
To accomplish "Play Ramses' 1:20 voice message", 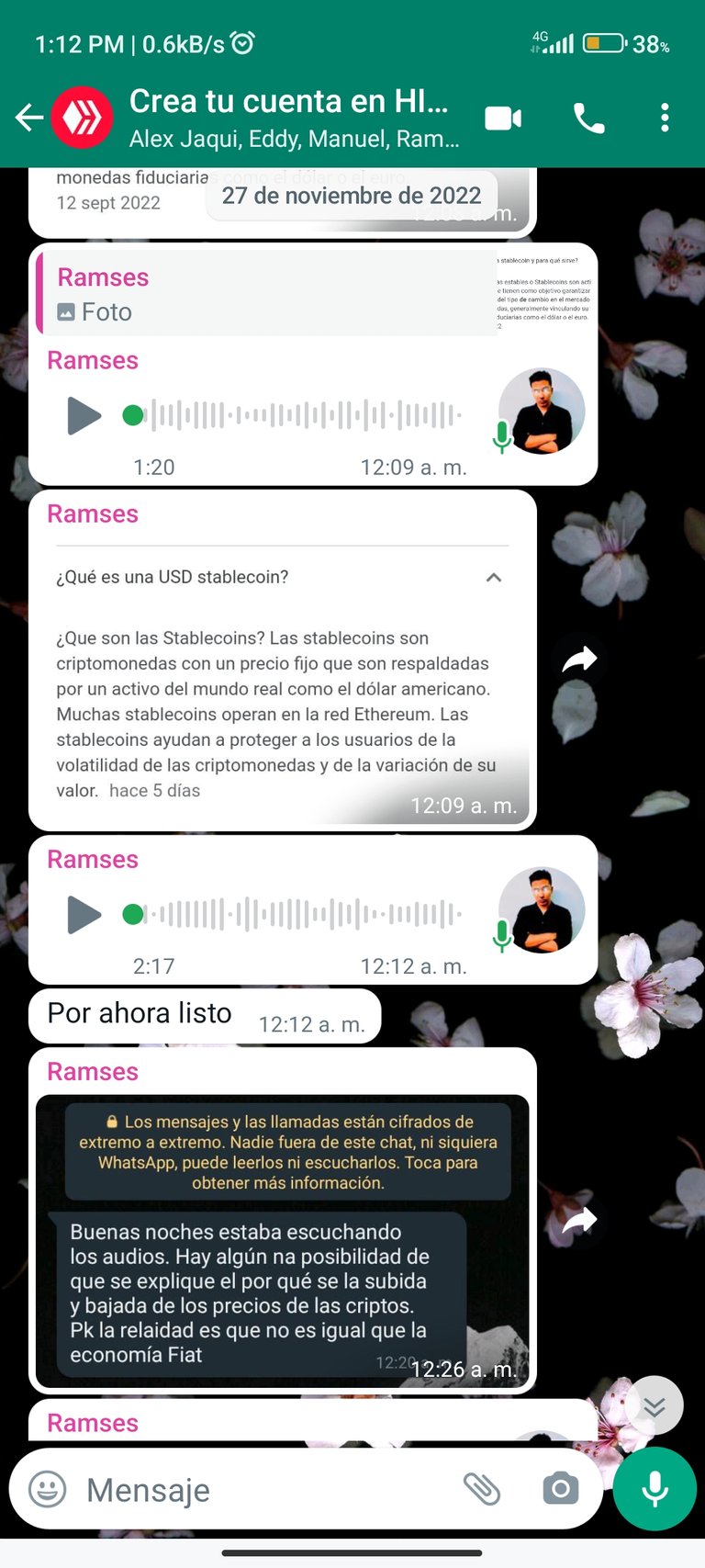I will [x=84, y=415].
